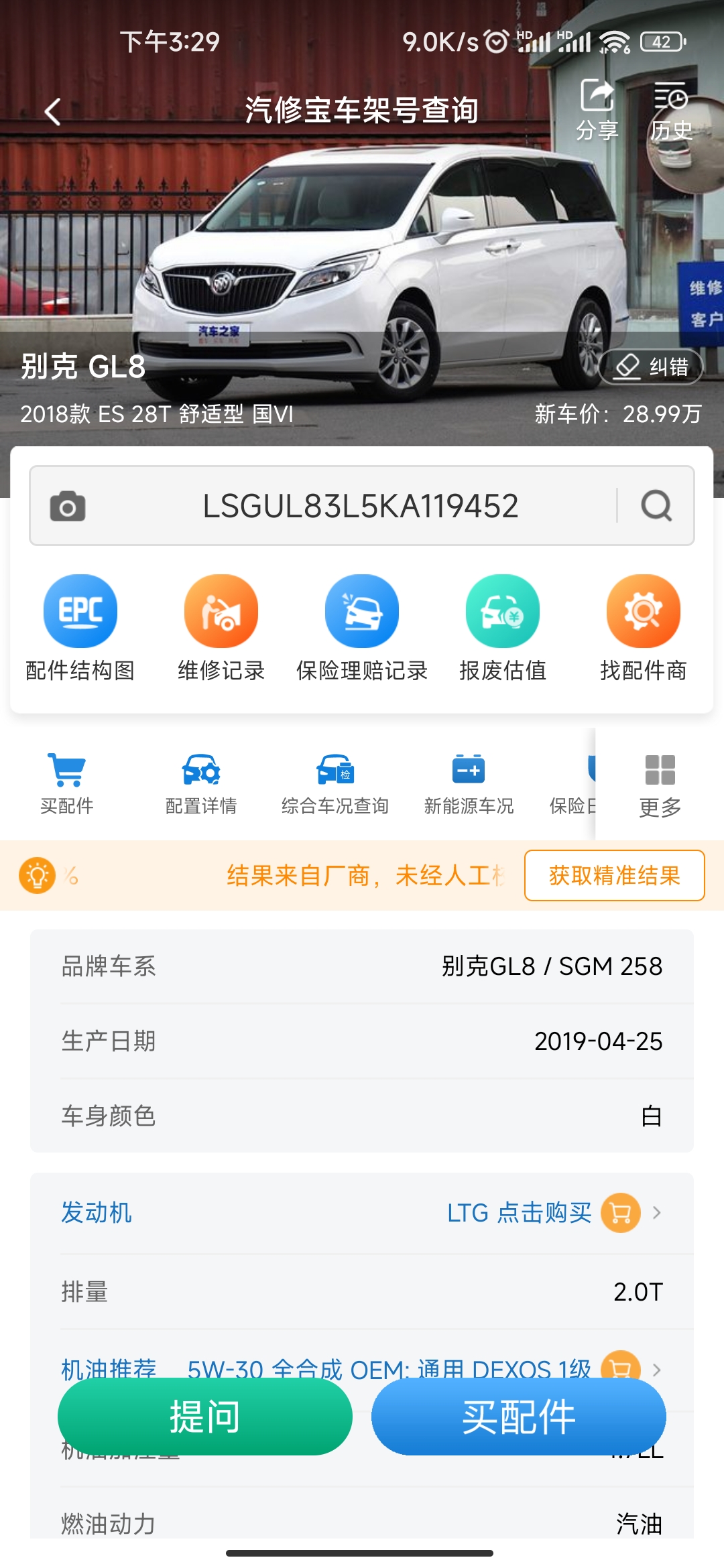Select 综合车况查询 vehicle condition check

click(335, 784)
